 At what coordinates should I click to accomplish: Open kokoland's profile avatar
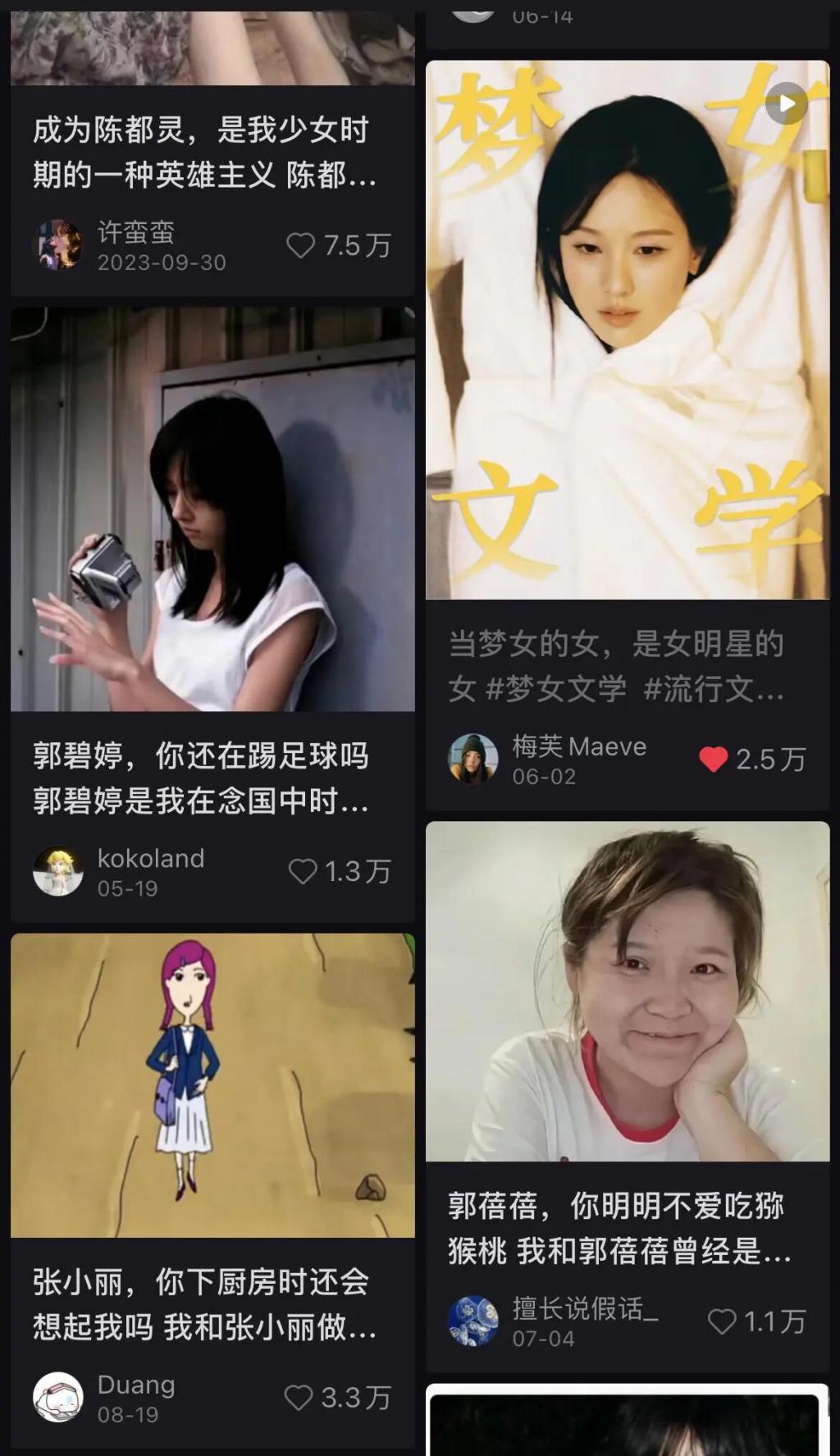click(57, 871)
